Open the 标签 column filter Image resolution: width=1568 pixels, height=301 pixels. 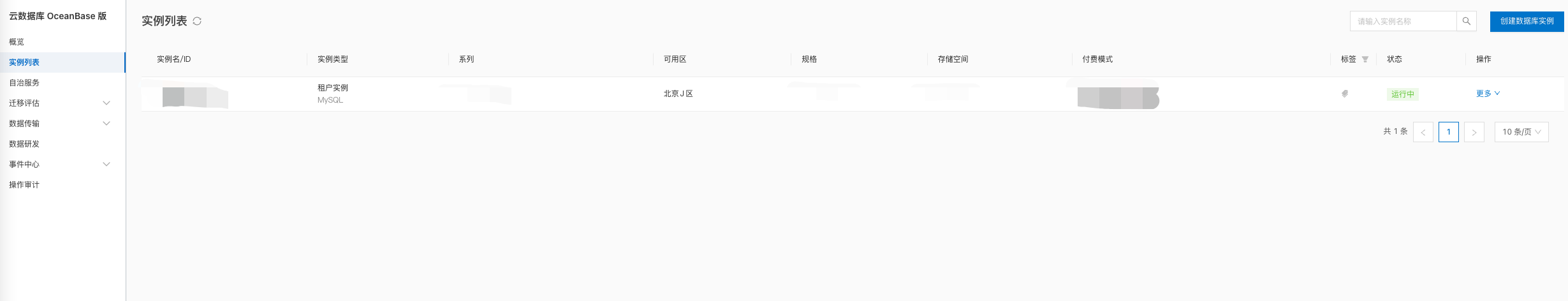[1365, 59]
